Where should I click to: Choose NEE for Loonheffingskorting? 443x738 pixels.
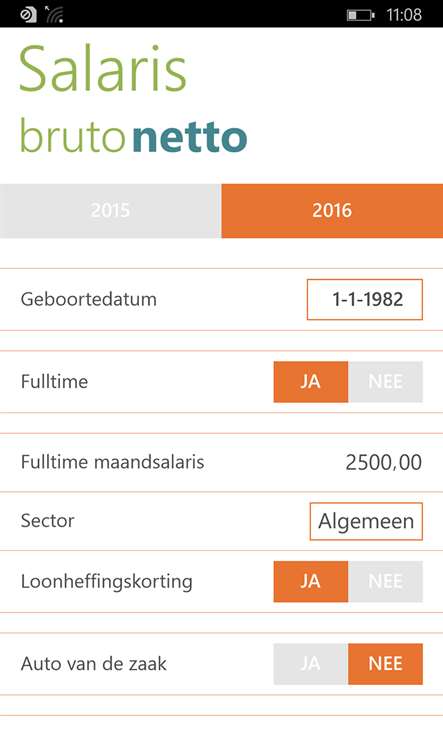[x=386, y=581]
